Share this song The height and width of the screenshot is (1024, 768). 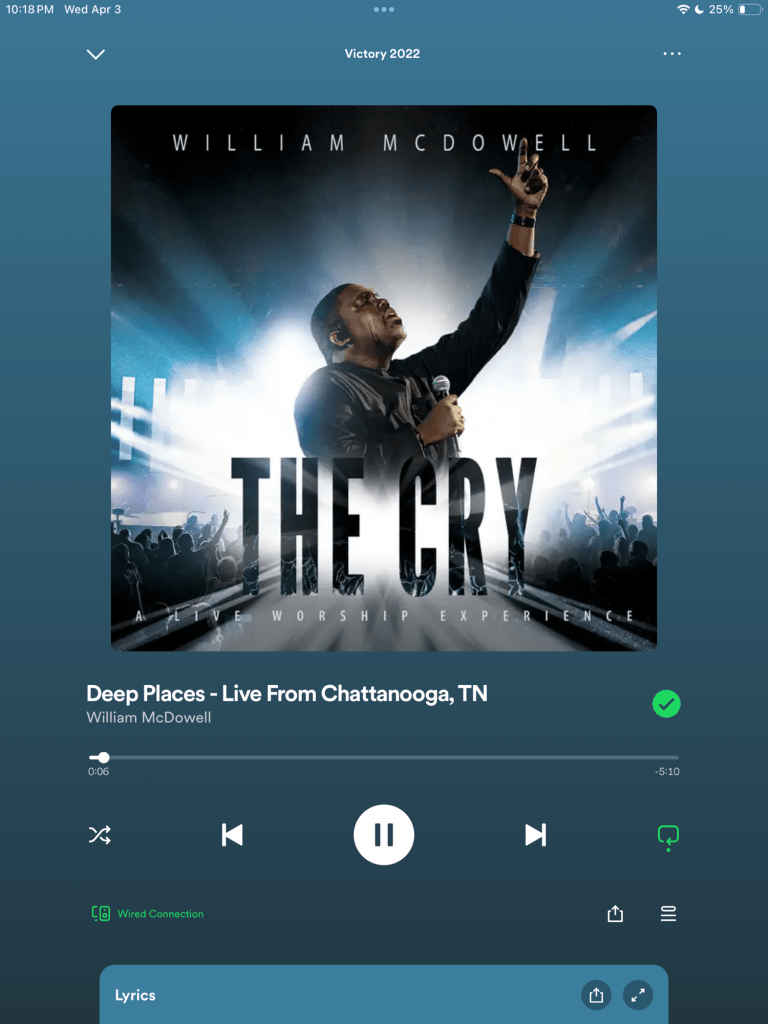[615, 914]
